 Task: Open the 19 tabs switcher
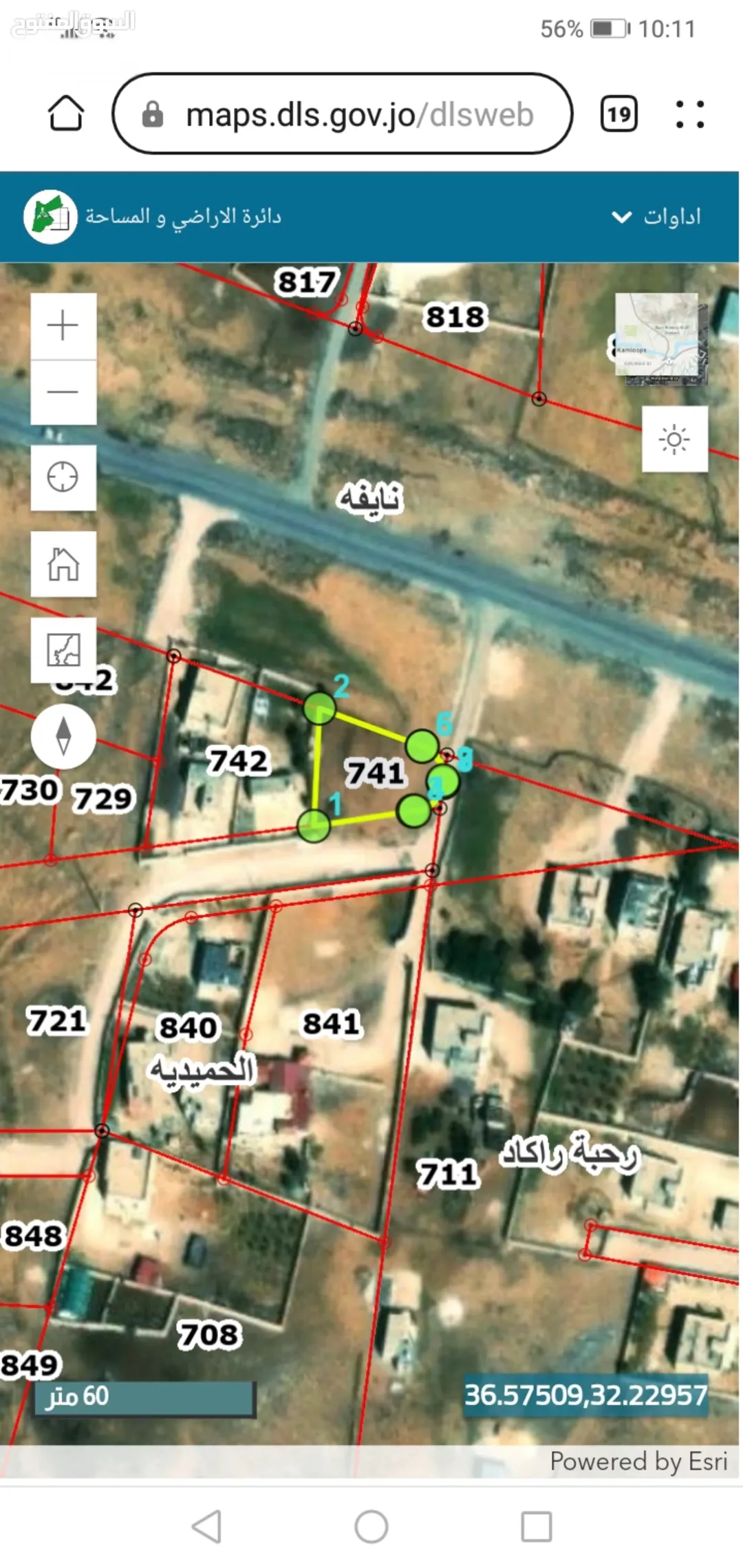(618, 114)
